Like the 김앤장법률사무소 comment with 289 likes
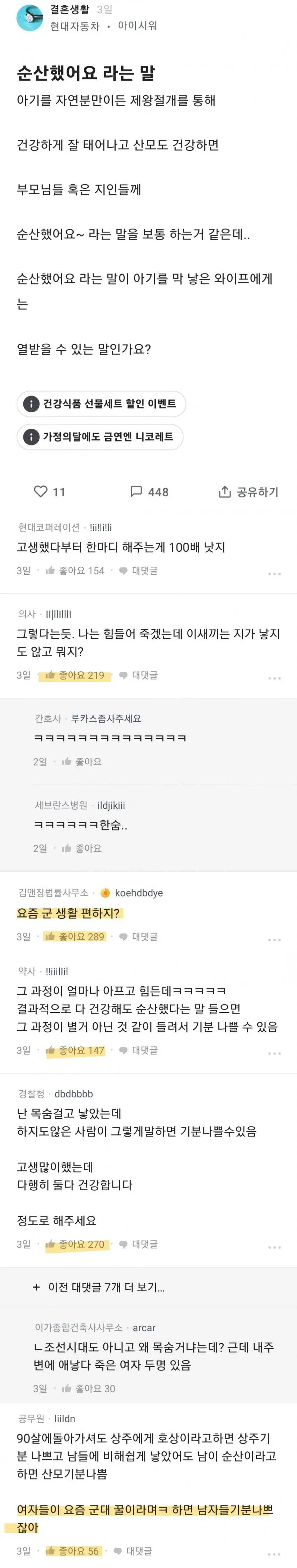Viewport: 297px width, 1568px height. point(75,936)
